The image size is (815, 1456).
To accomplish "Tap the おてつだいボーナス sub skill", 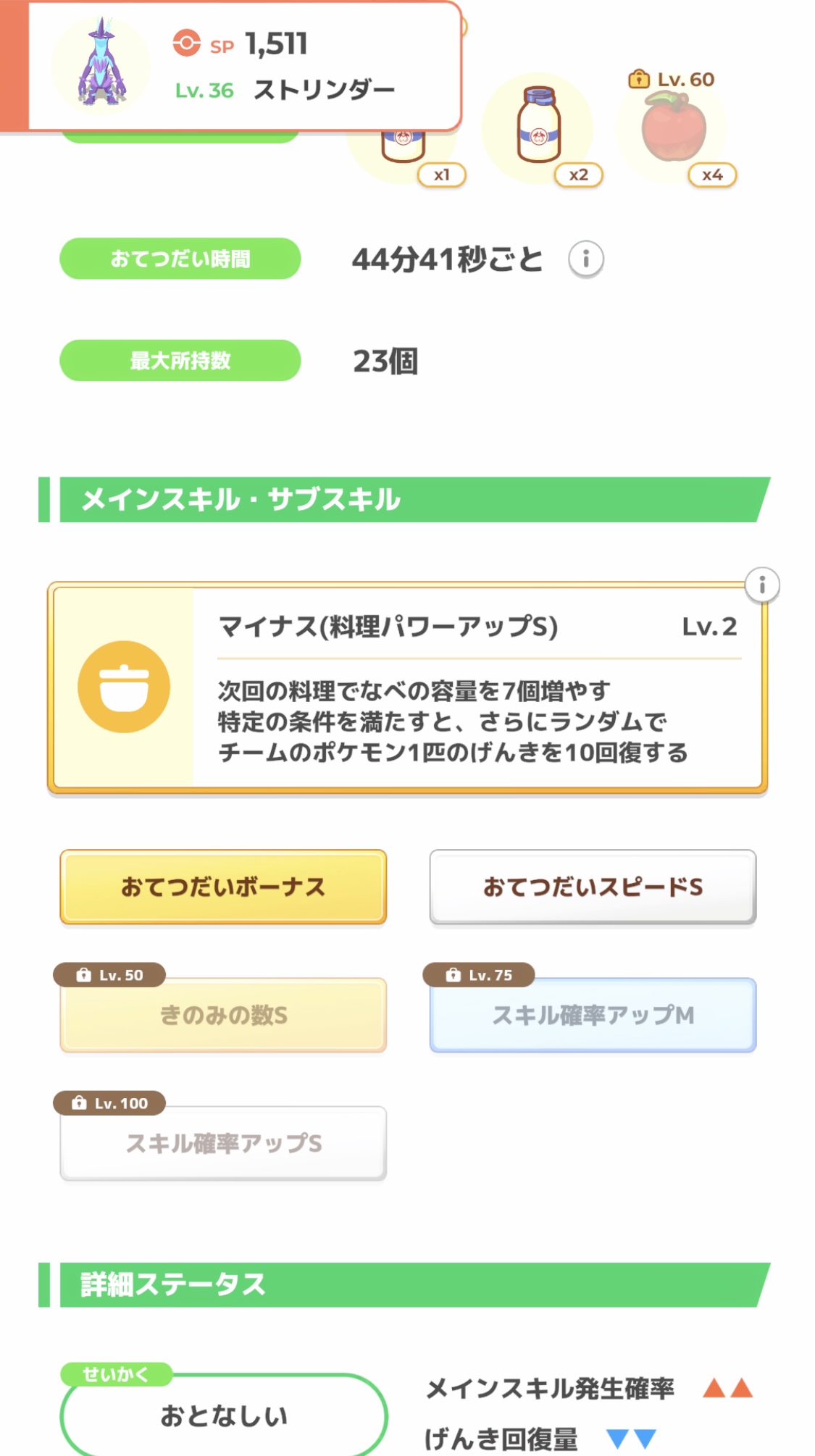I will [223, 887].
